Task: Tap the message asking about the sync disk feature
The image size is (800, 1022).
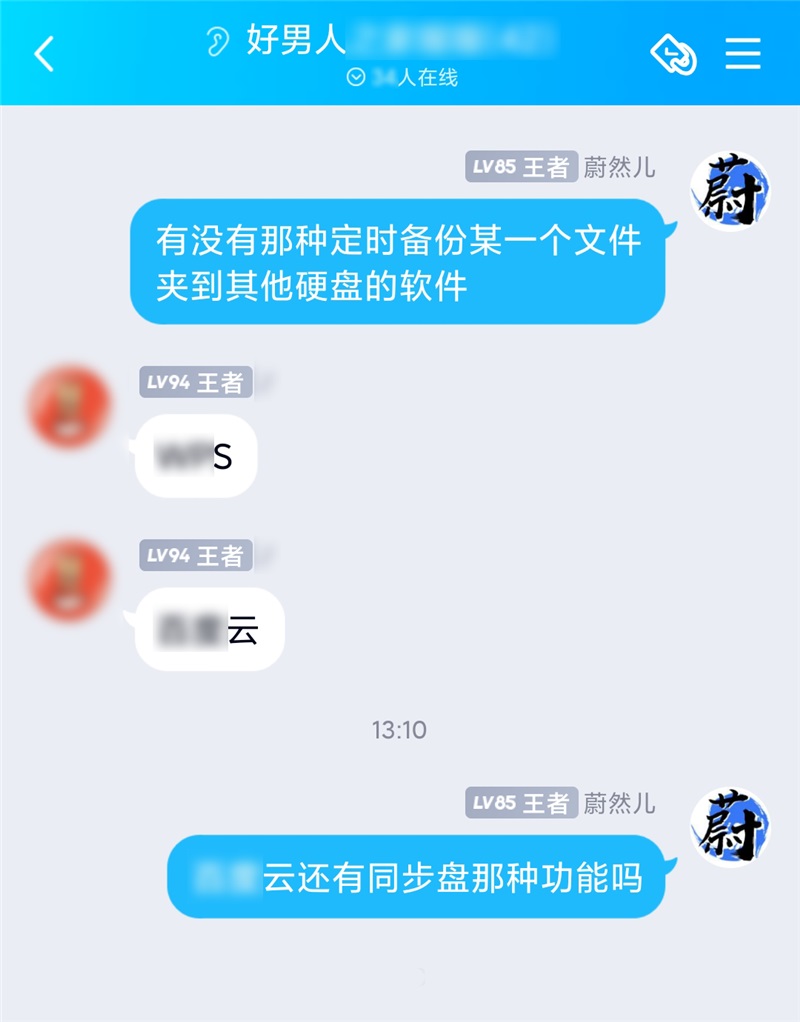Action: [416, 877]
